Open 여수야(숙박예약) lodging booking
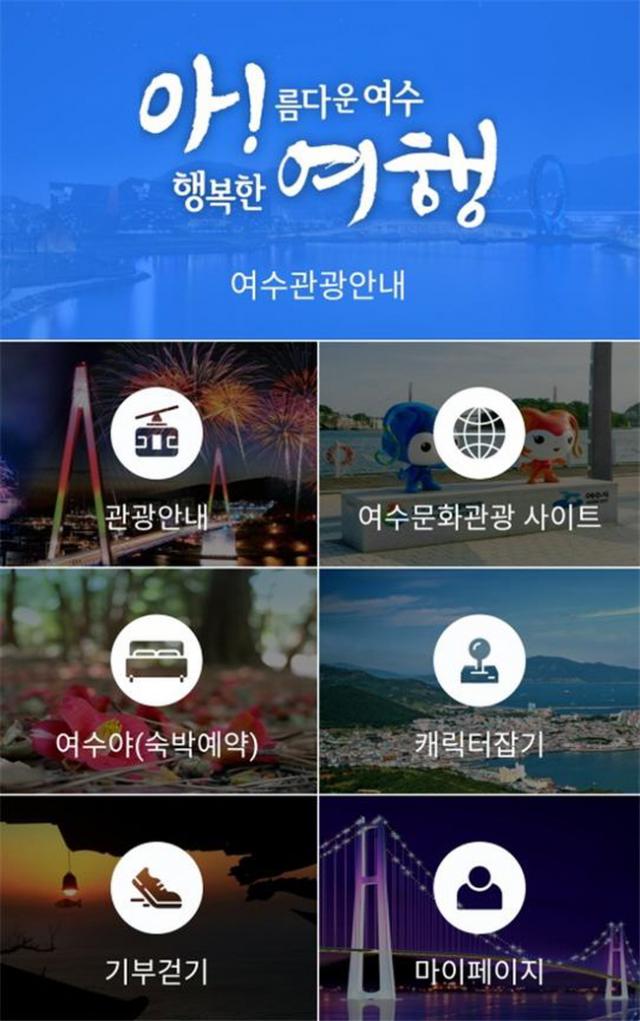Image resolution: width=640 pixels, height=1021 pixels. 158,682
